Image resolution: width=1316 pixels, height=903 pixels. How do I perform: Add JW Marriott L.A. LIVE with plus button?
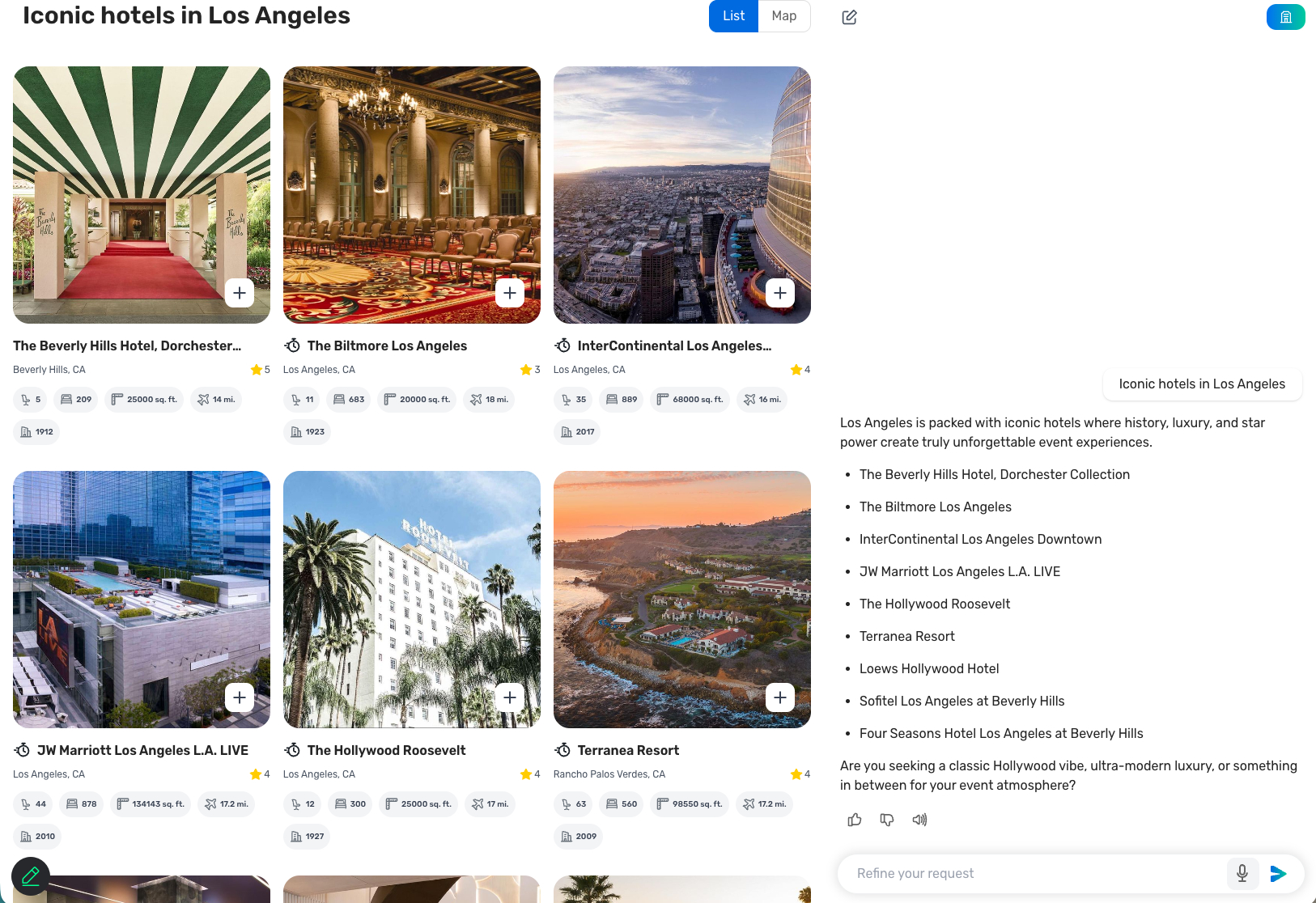(240, 697)
